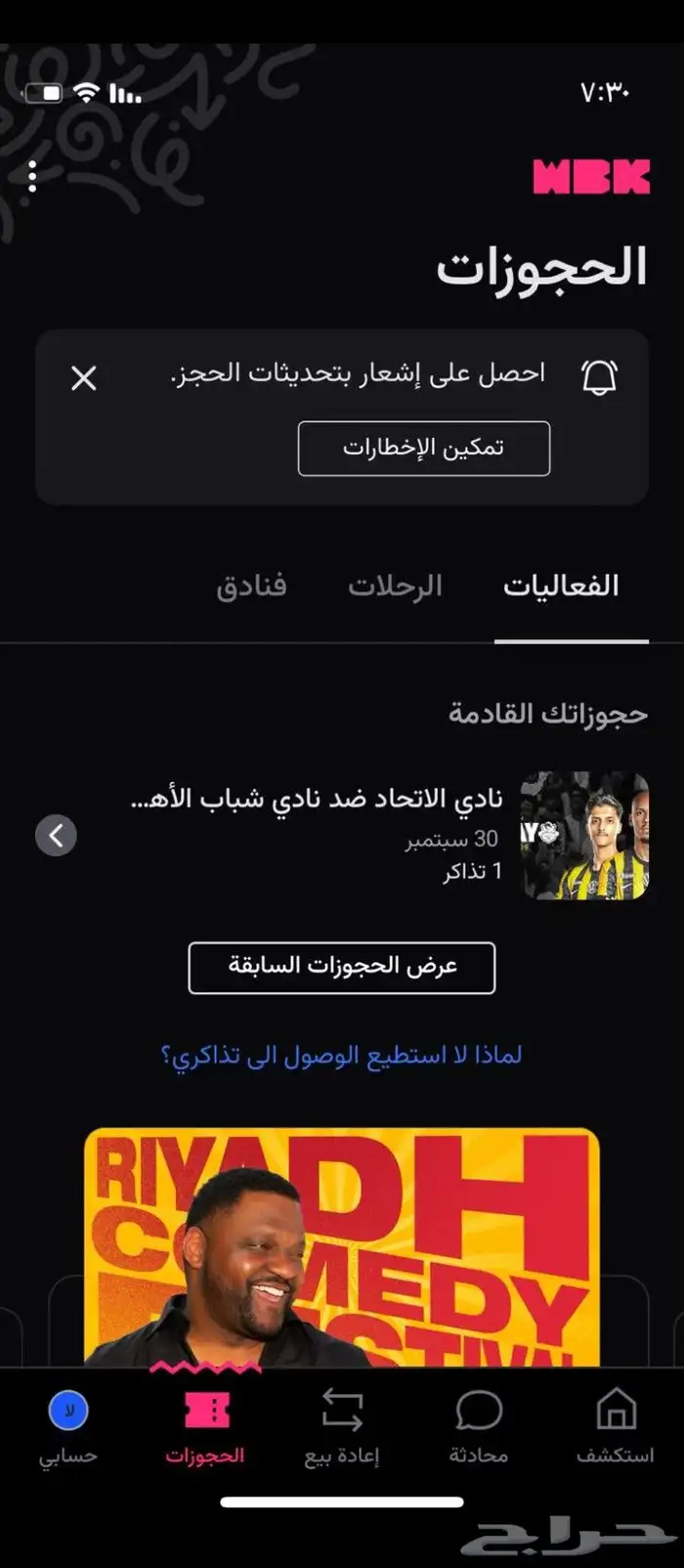Open the three-dot overflow menu
This screenshot has height=1568, width=684.
[x=32, y=176]
